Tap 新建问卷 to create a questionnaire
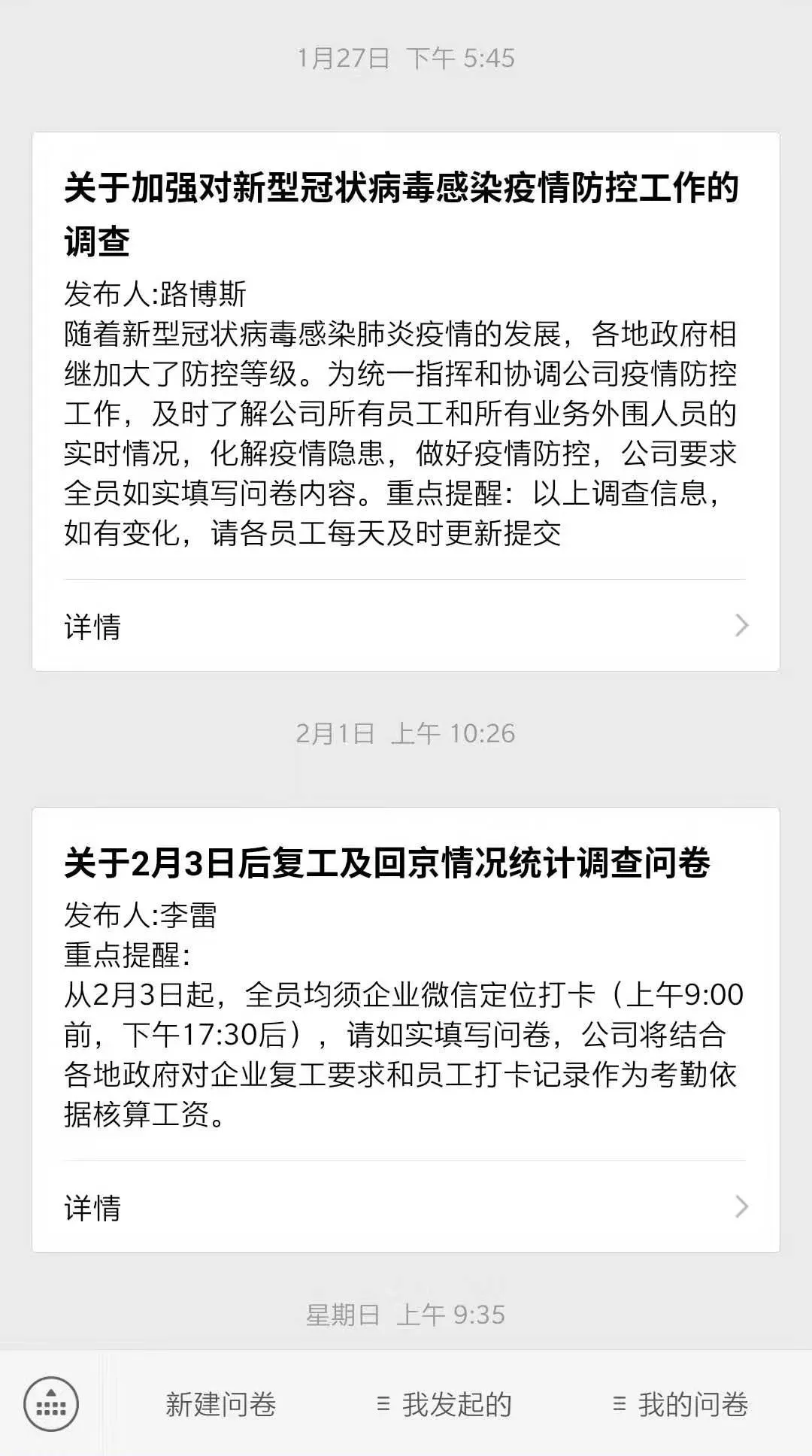The height and width of the screenshot is (1456, 812). (221, 1404)
